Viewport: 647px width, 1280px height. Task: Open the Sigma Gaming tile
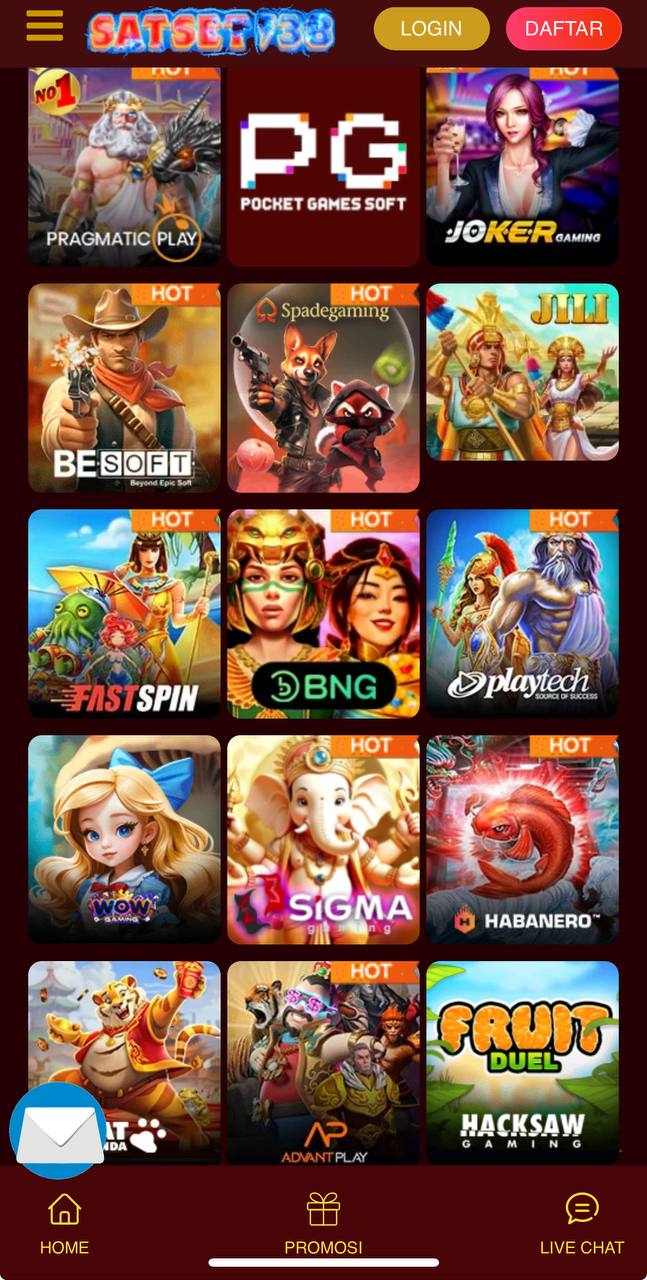pos(323,839)
